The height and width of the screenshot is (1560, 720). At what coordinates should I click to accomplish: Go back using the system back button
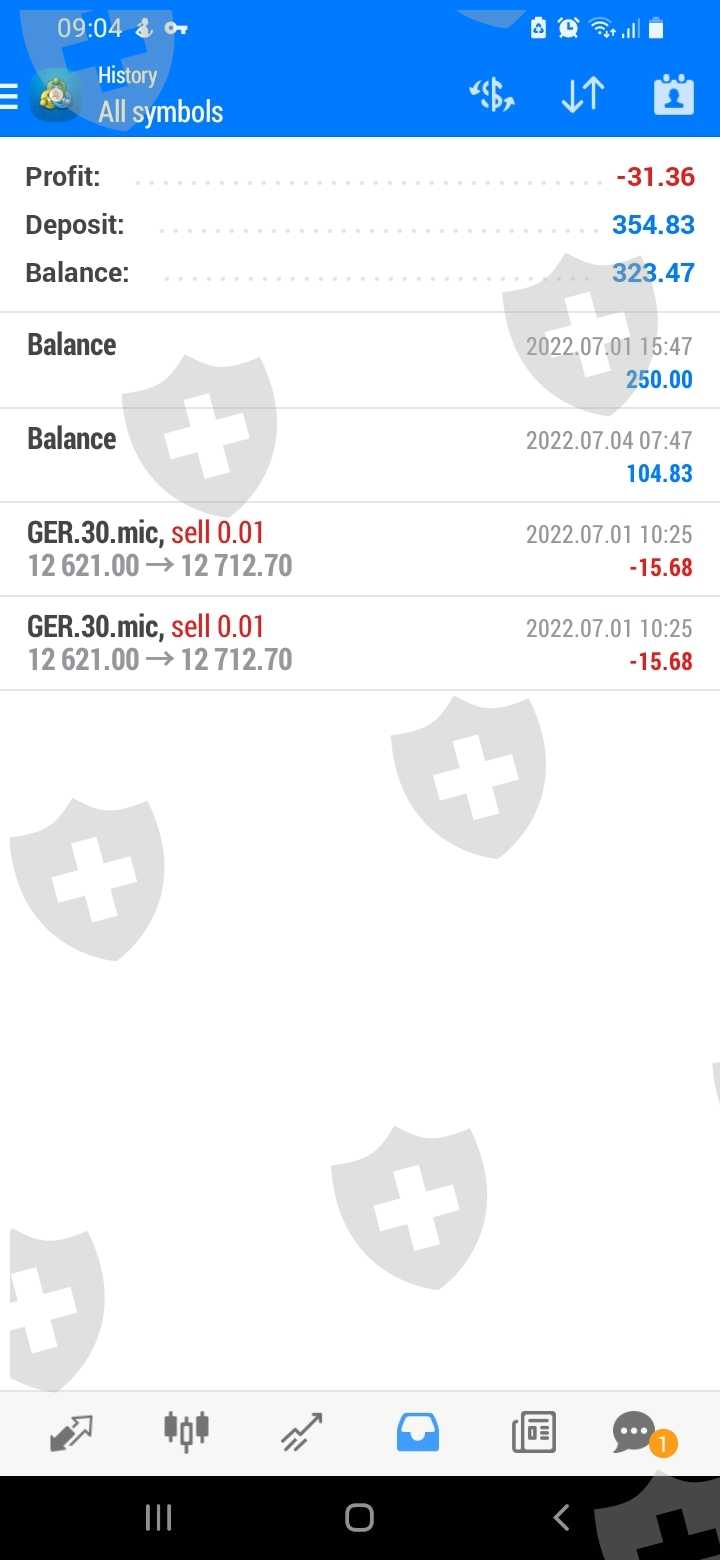click(x=561, y=1517)
